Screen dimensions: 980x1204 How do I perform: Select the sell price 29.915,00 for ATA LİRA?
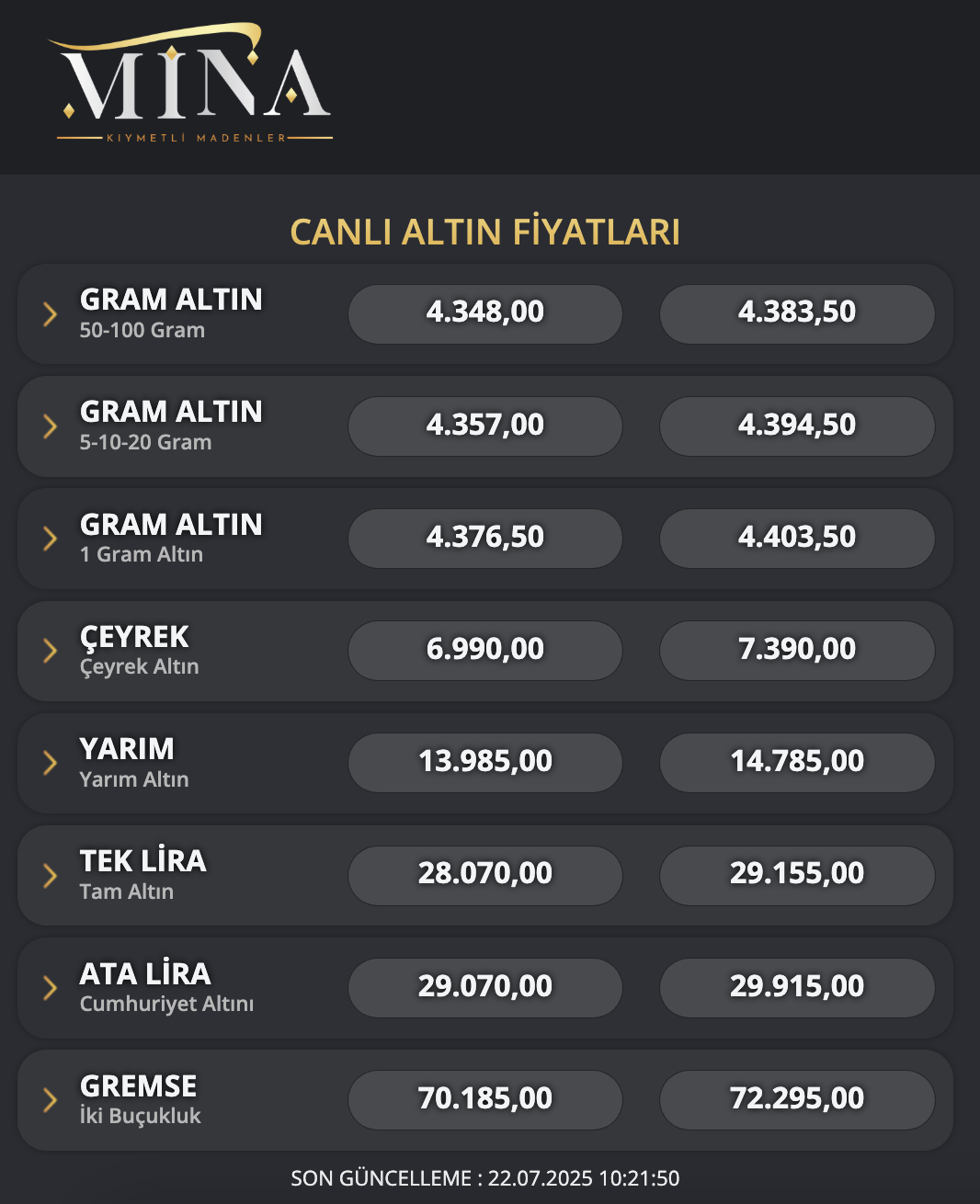797,985
